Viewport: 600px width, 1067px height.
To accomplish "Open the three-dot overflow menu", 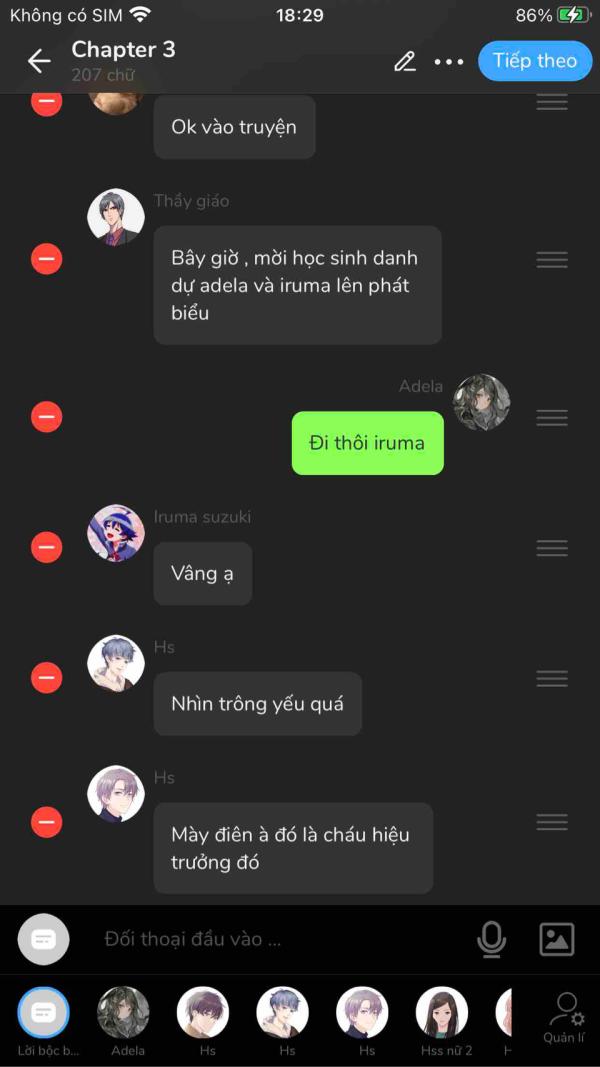I will 449,62.
